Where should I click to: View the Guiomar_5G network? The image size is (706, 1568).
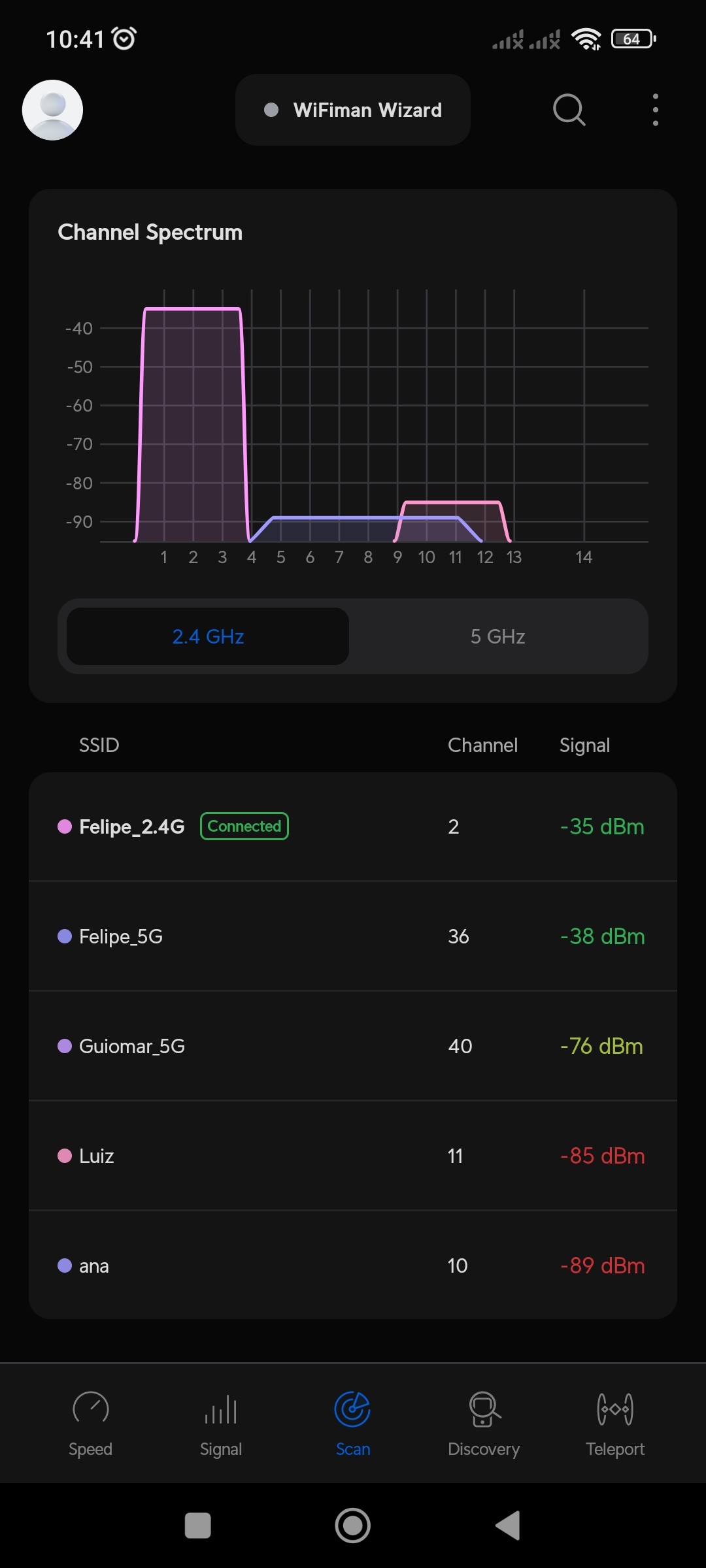pyautogui.click(x=353, y=1046)
